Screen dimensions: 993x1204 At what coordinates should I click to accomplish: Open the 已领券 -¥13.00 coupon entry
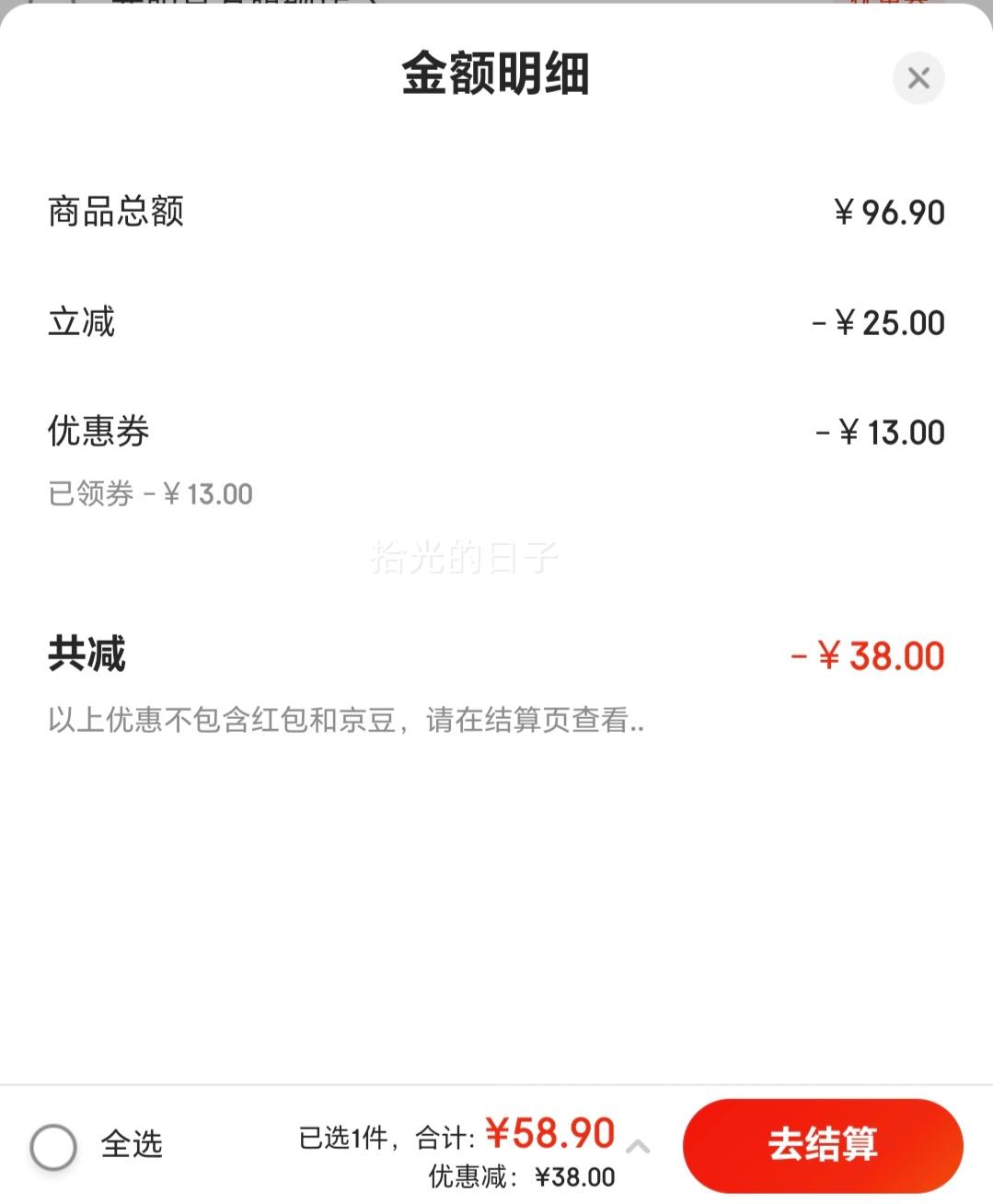150,493
